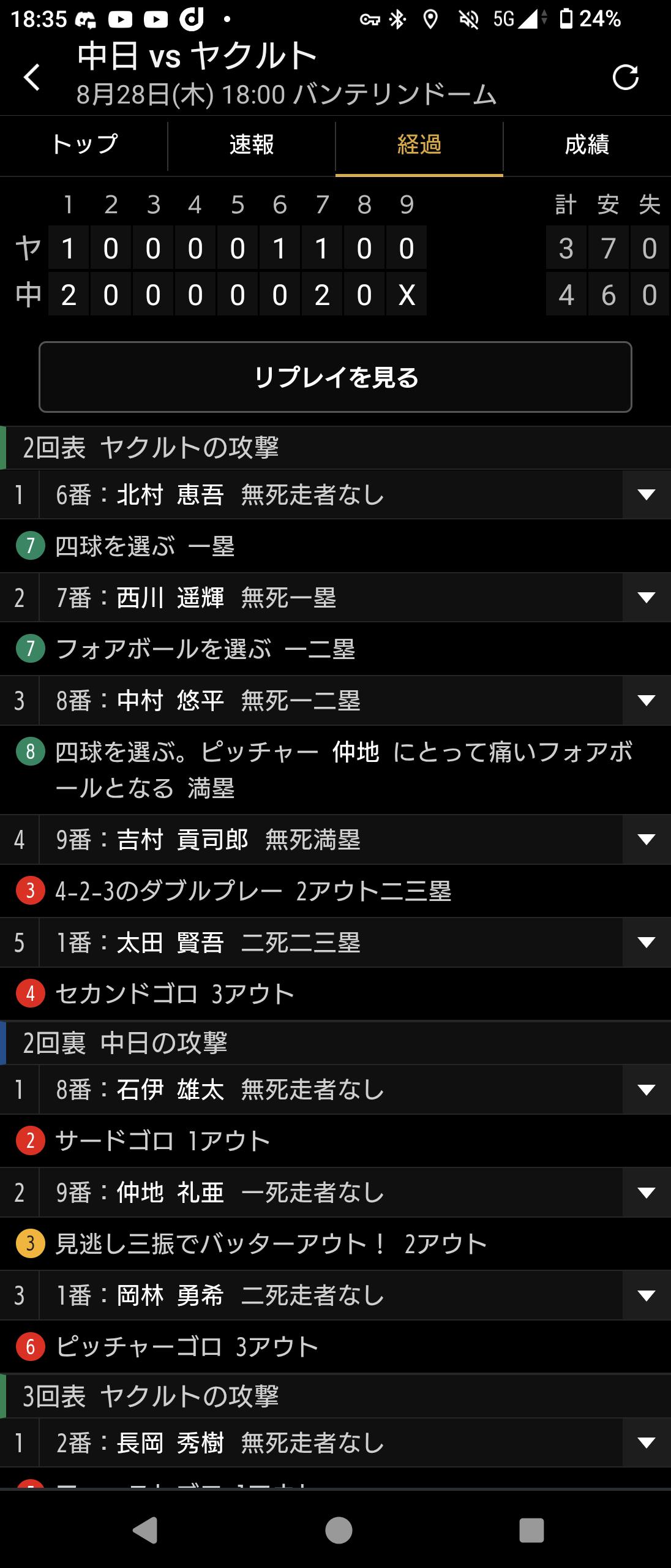Screen dimensions: 671x1568
Task: Switch to the 成績 tab
Action: click(587, 145)
